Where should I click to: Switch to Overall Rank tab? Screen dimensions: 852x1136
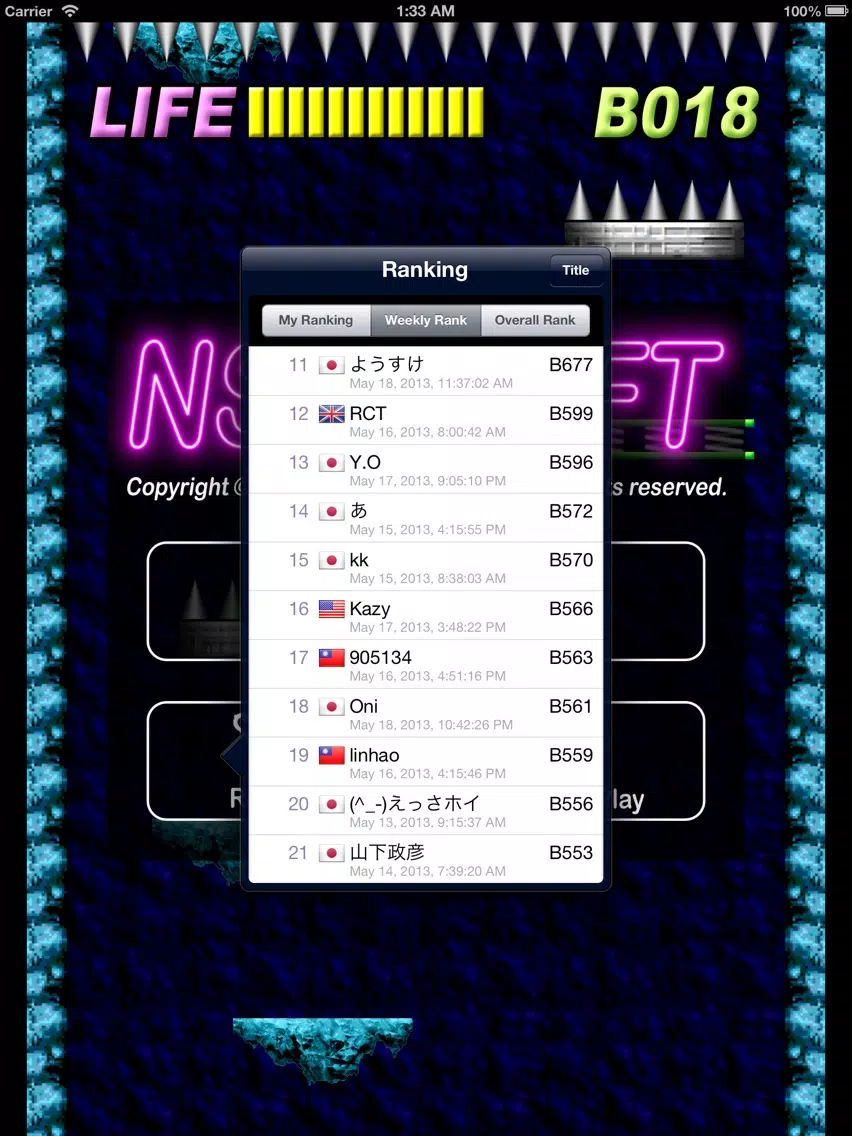(535, 320)
